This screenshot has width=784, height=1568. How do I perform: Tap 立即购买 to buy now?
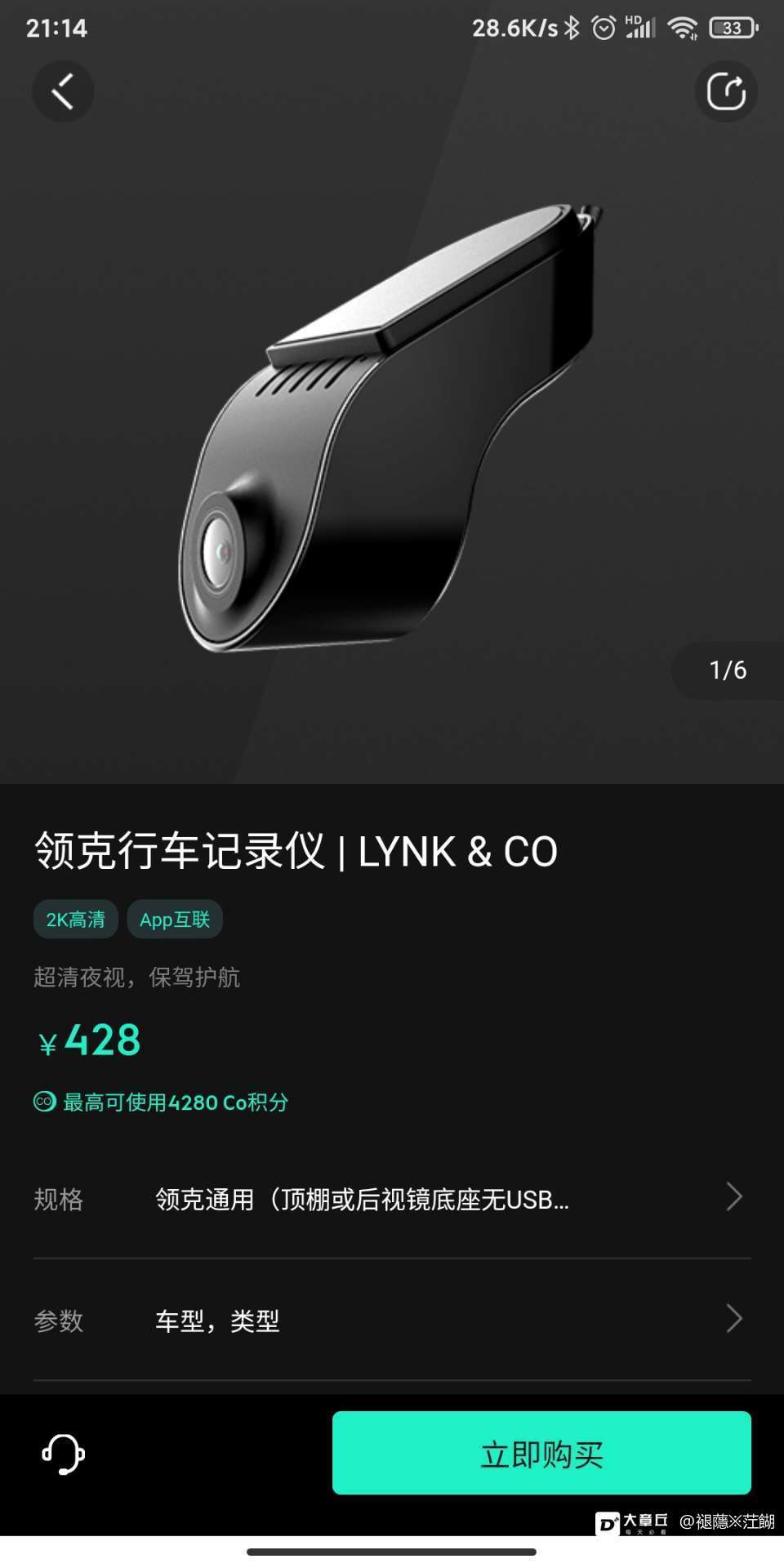click(x=541, y=1454)
